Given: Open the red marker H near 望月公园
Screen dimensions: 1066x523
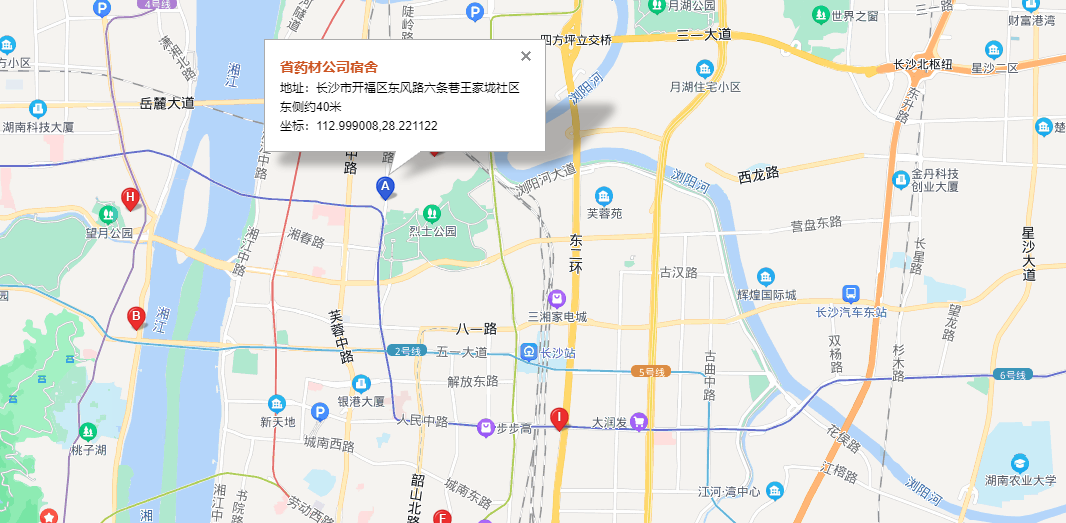Looking at the screenshot, I should [130, 198].
